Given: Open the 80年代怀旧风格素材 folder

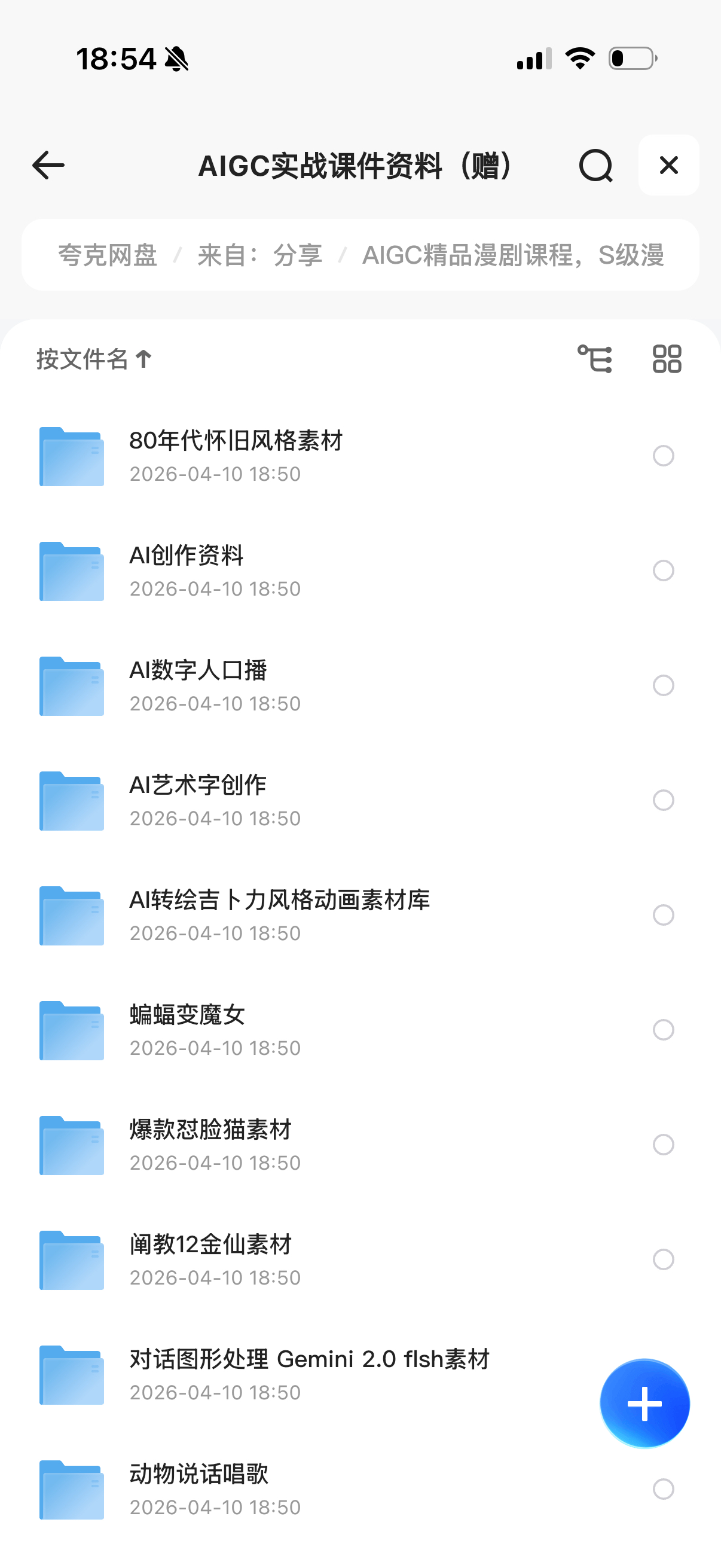Looking at the screenshot, I should tap(236, 455).
